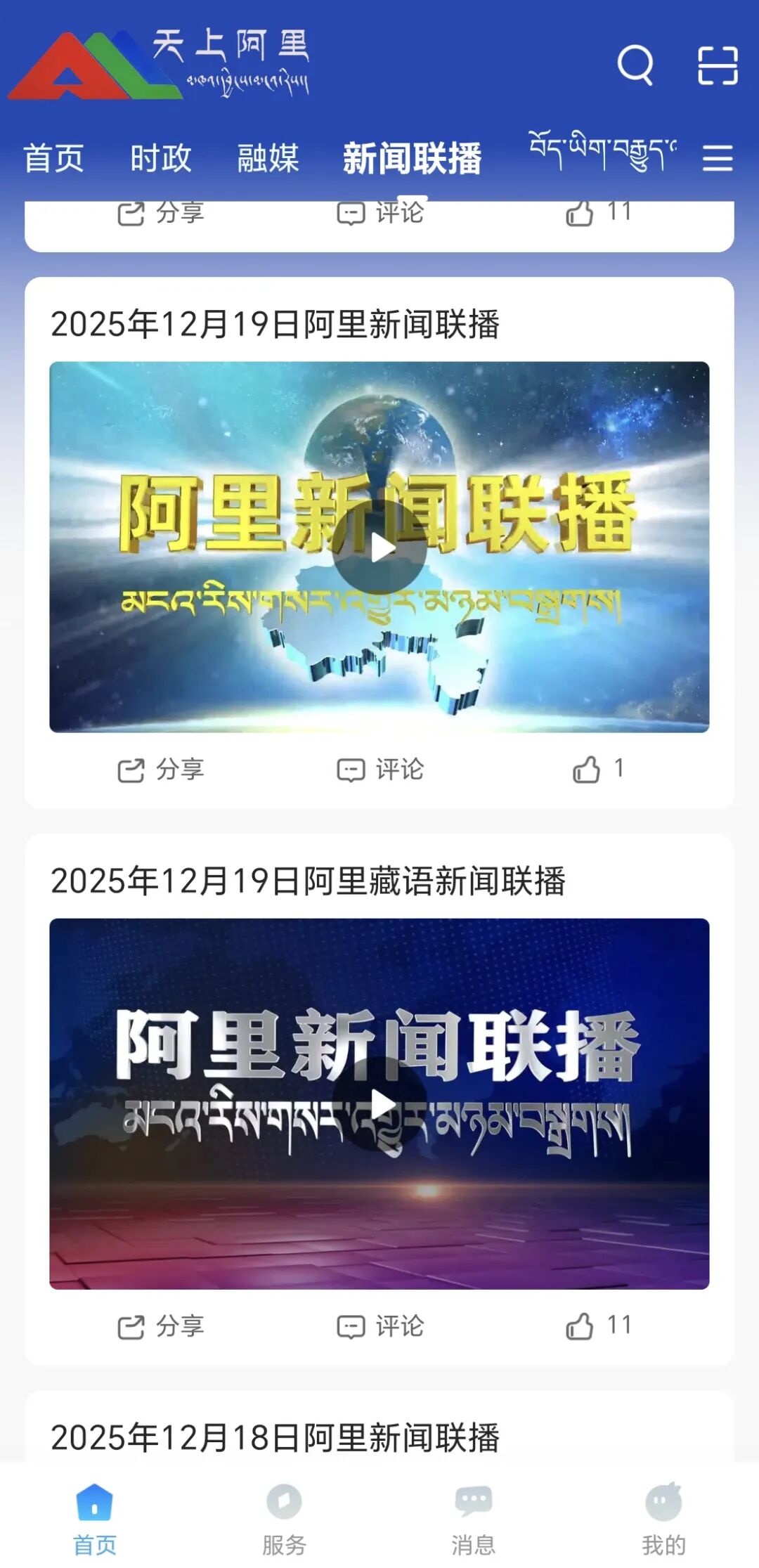Comment on 12月19日阿里新闻联播
This screenshot has height=1568, width=759.
[380, 770]
